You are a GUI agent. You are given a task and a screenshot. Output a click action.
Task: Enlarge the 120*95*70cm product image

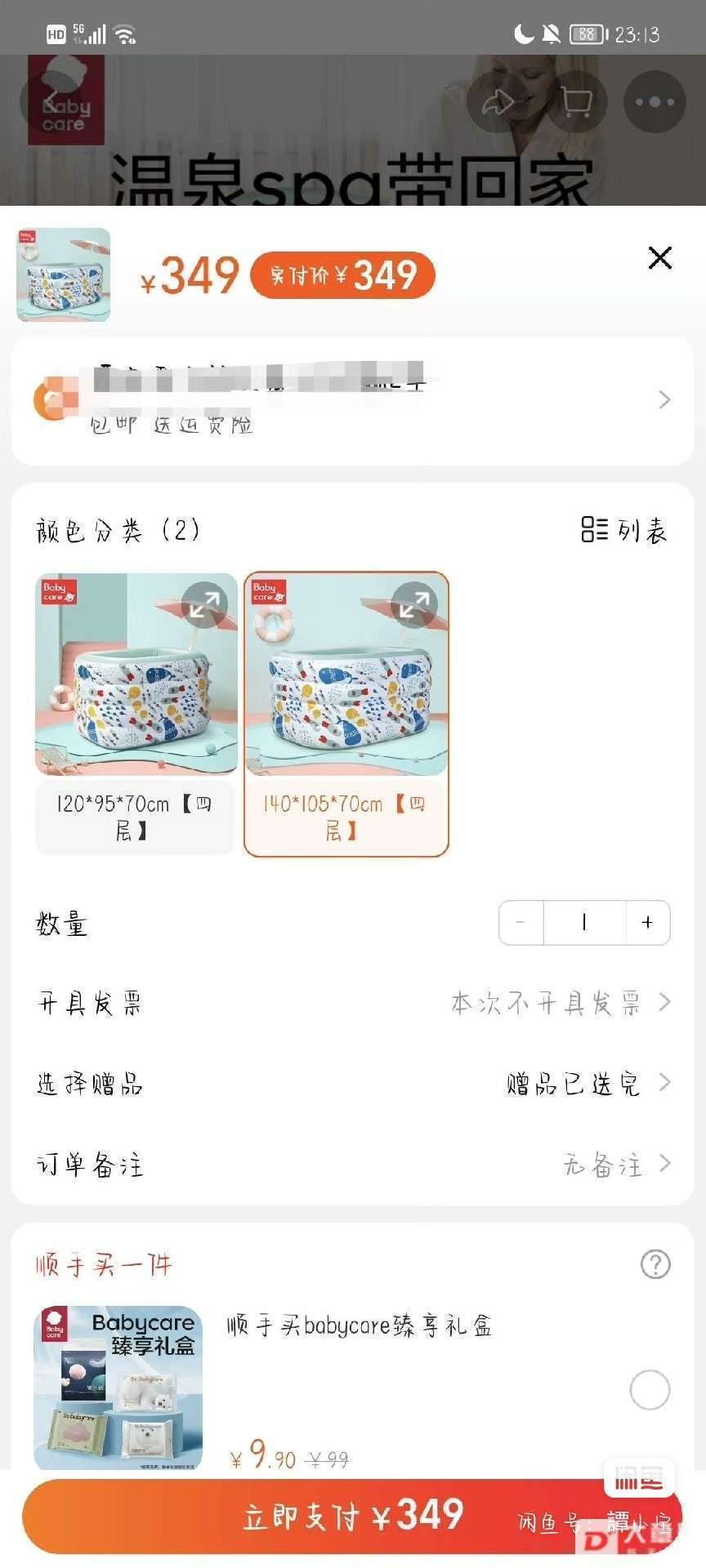point(204,605)
